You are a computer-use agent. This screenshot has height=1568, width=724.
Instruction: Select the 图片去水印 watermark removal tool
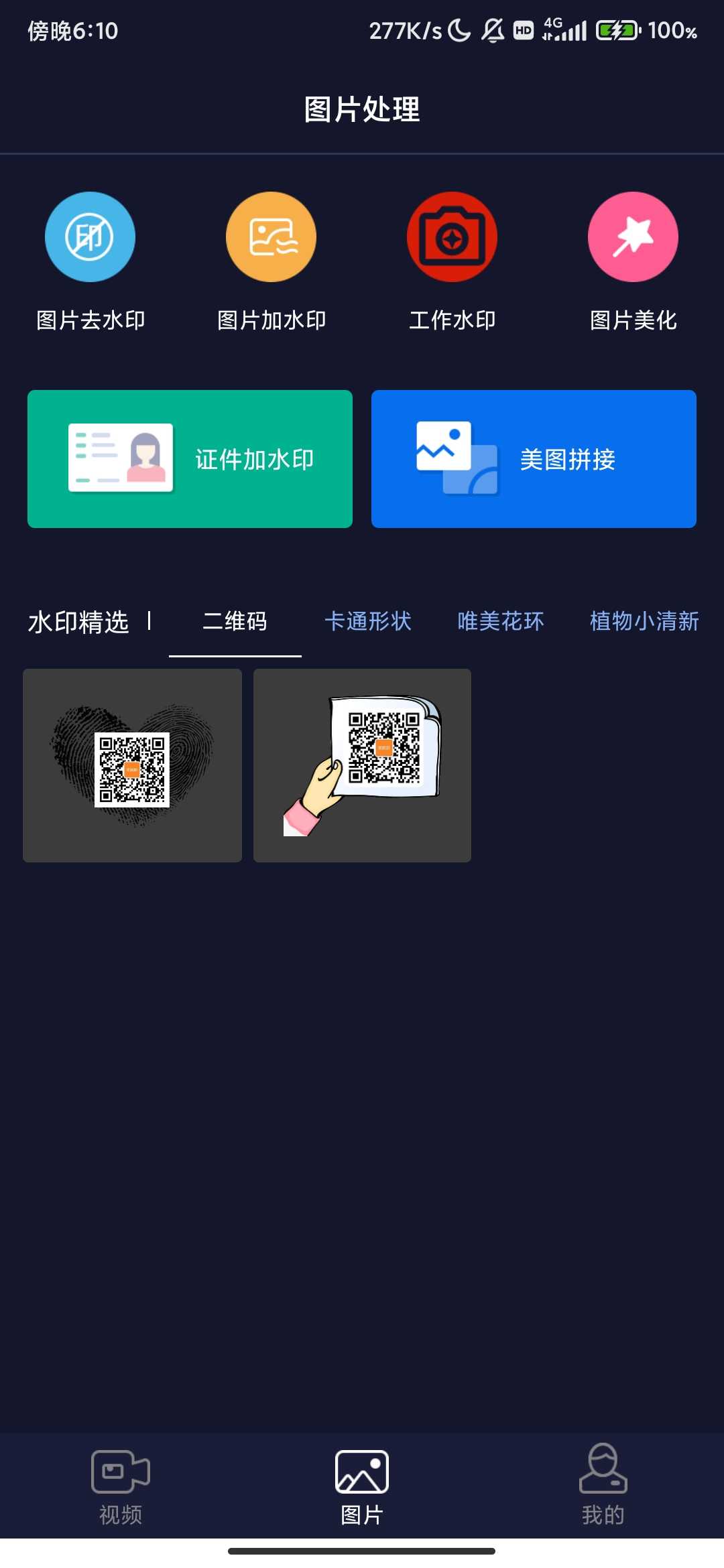90,237
